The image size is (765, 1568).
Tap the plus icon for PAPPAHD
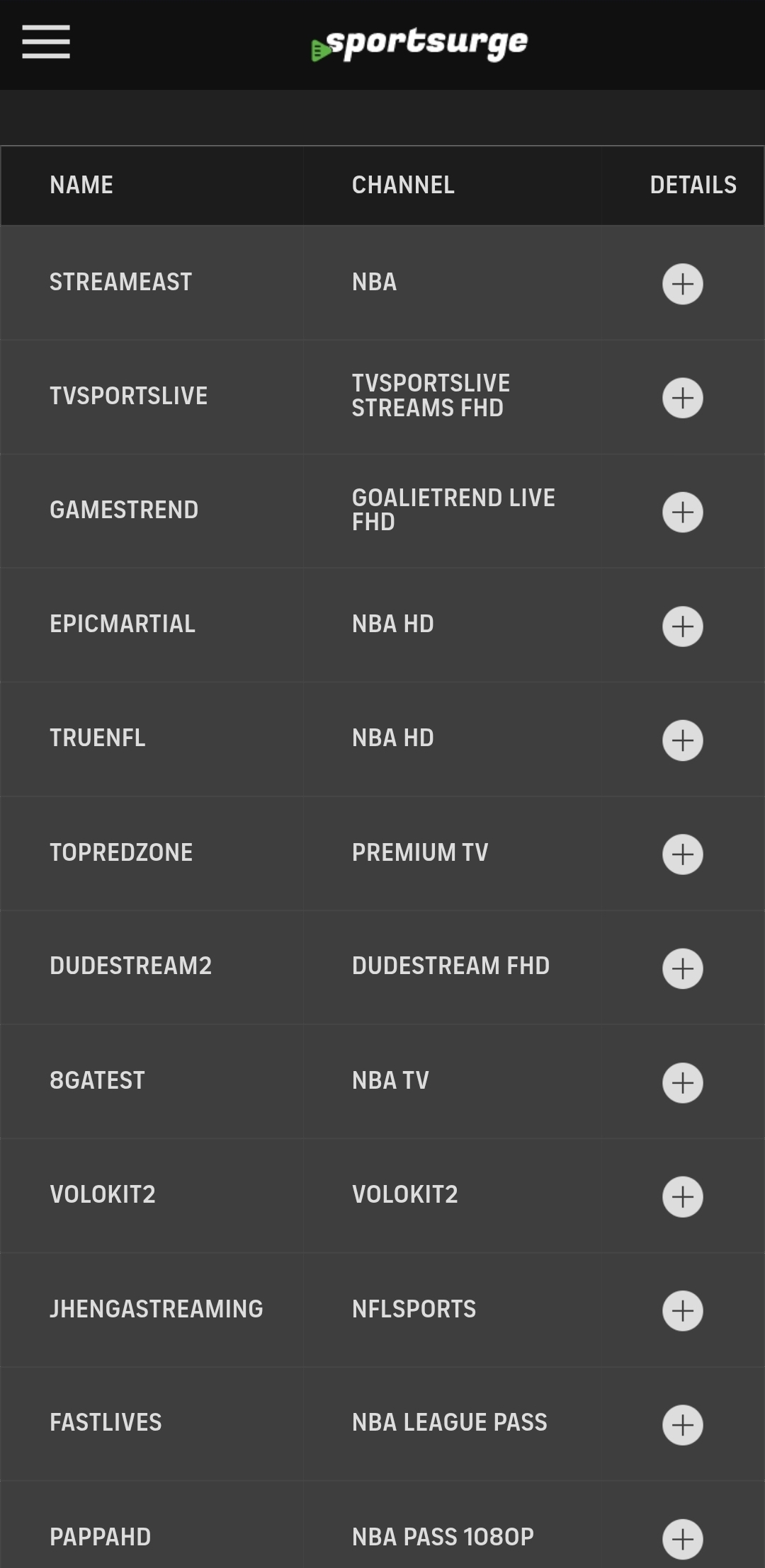682,1539
